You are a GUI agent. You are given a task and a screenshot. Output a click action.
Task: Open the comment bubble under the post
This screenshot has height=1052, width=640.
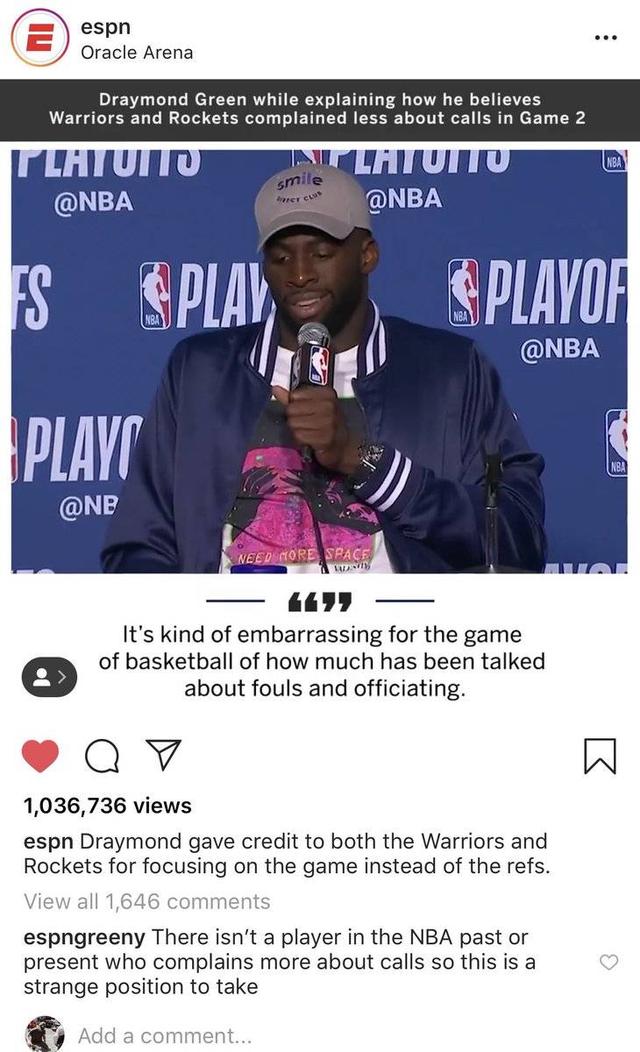click(101, 757)
